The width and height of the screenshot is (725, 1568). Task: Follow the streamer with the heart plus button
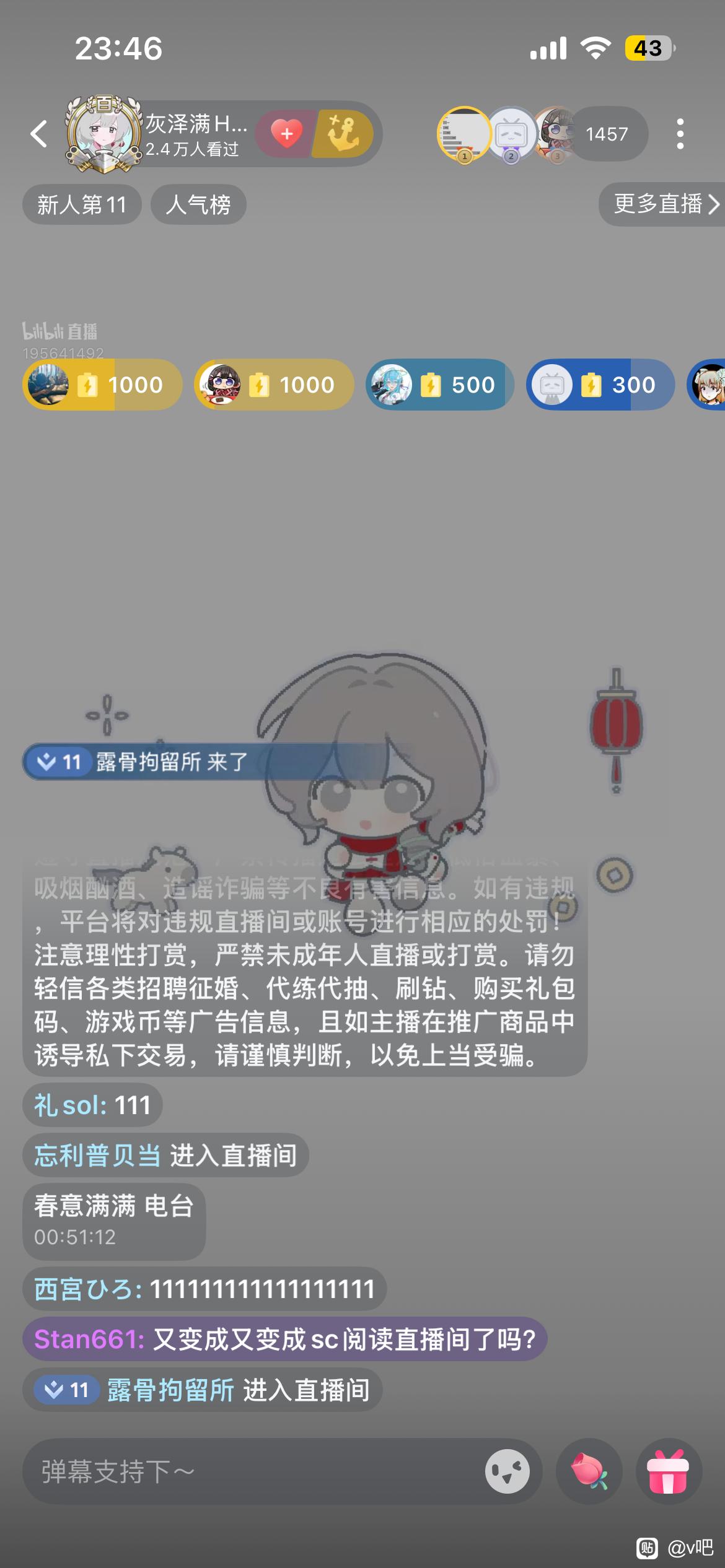(286, 134)
